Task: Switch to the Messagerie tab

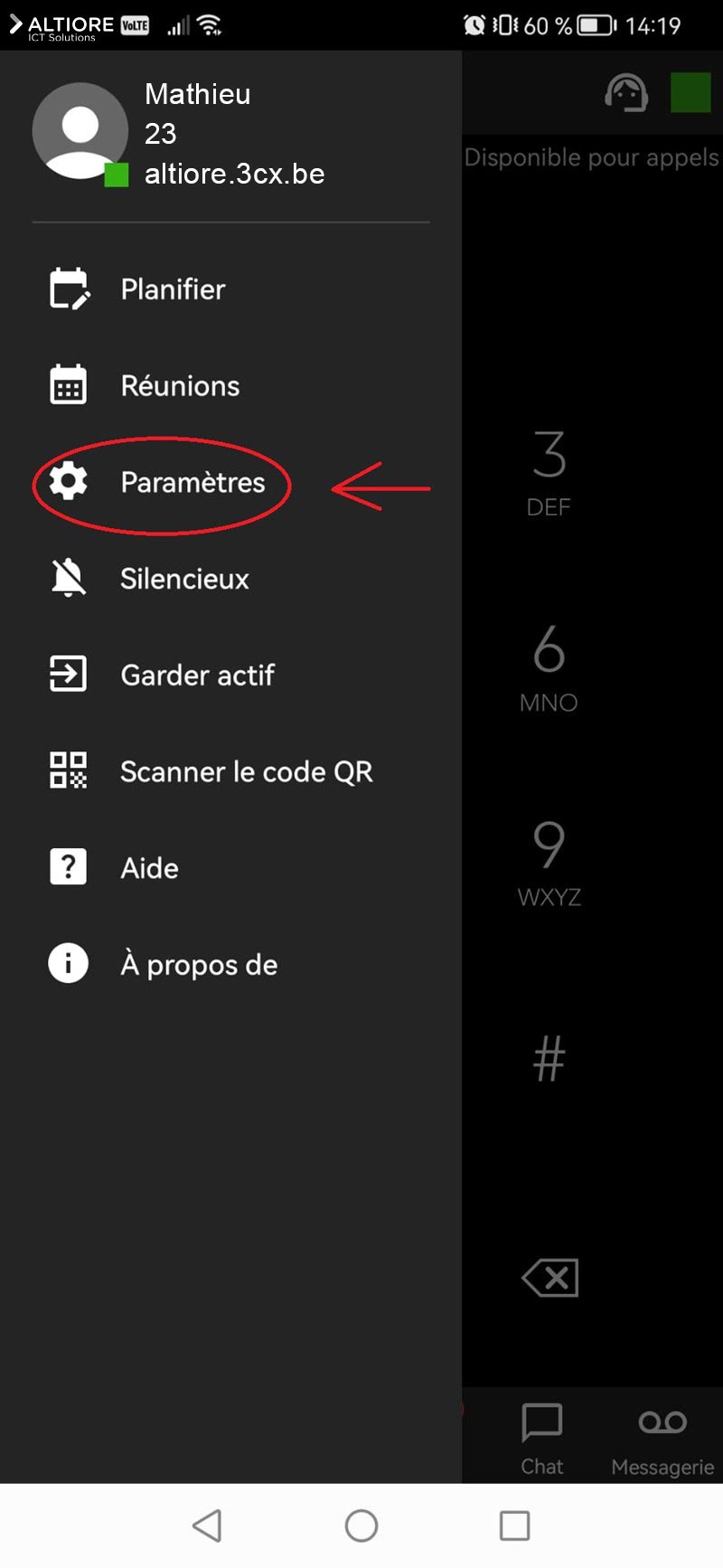Action: point(662,1438)
